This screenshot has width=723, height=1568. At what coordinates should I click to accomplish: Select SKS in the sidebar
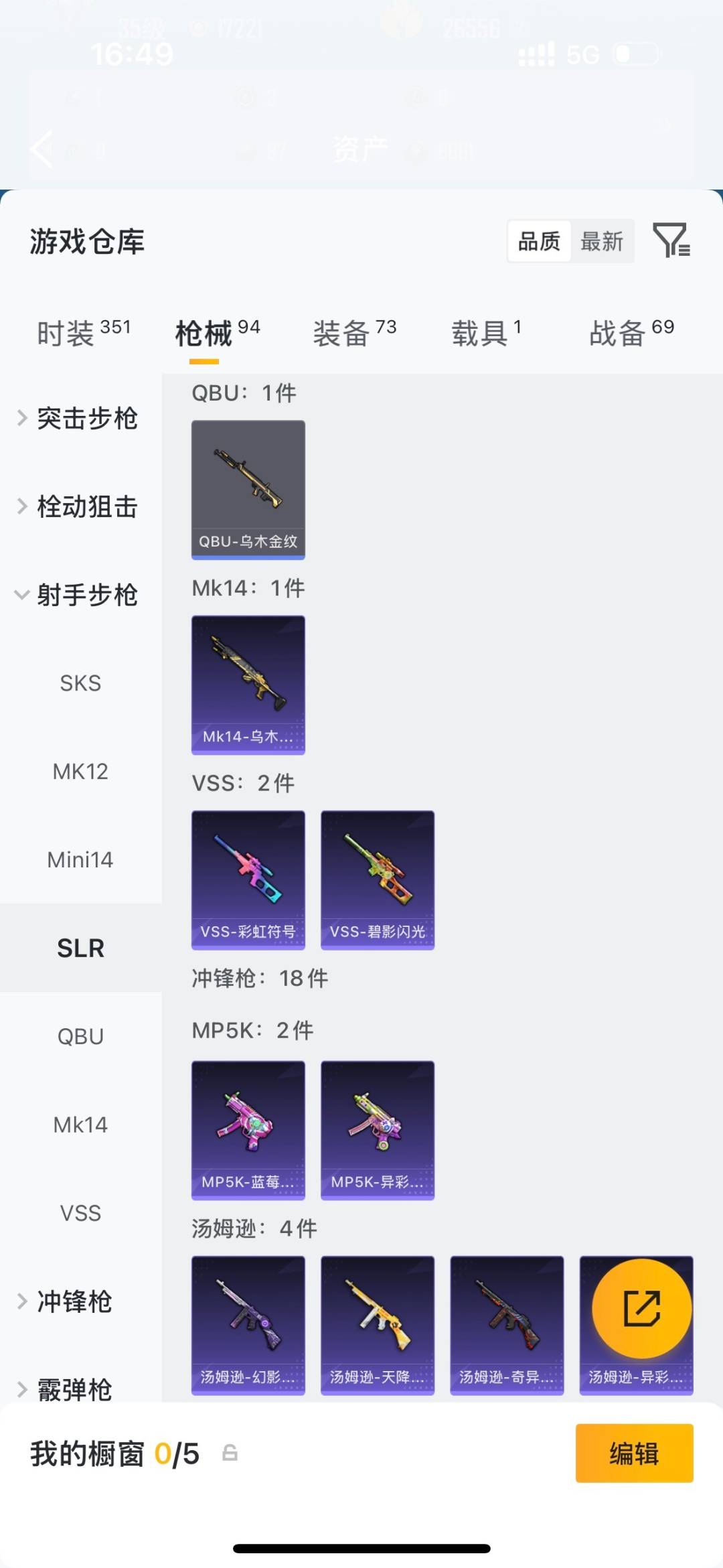80,683
